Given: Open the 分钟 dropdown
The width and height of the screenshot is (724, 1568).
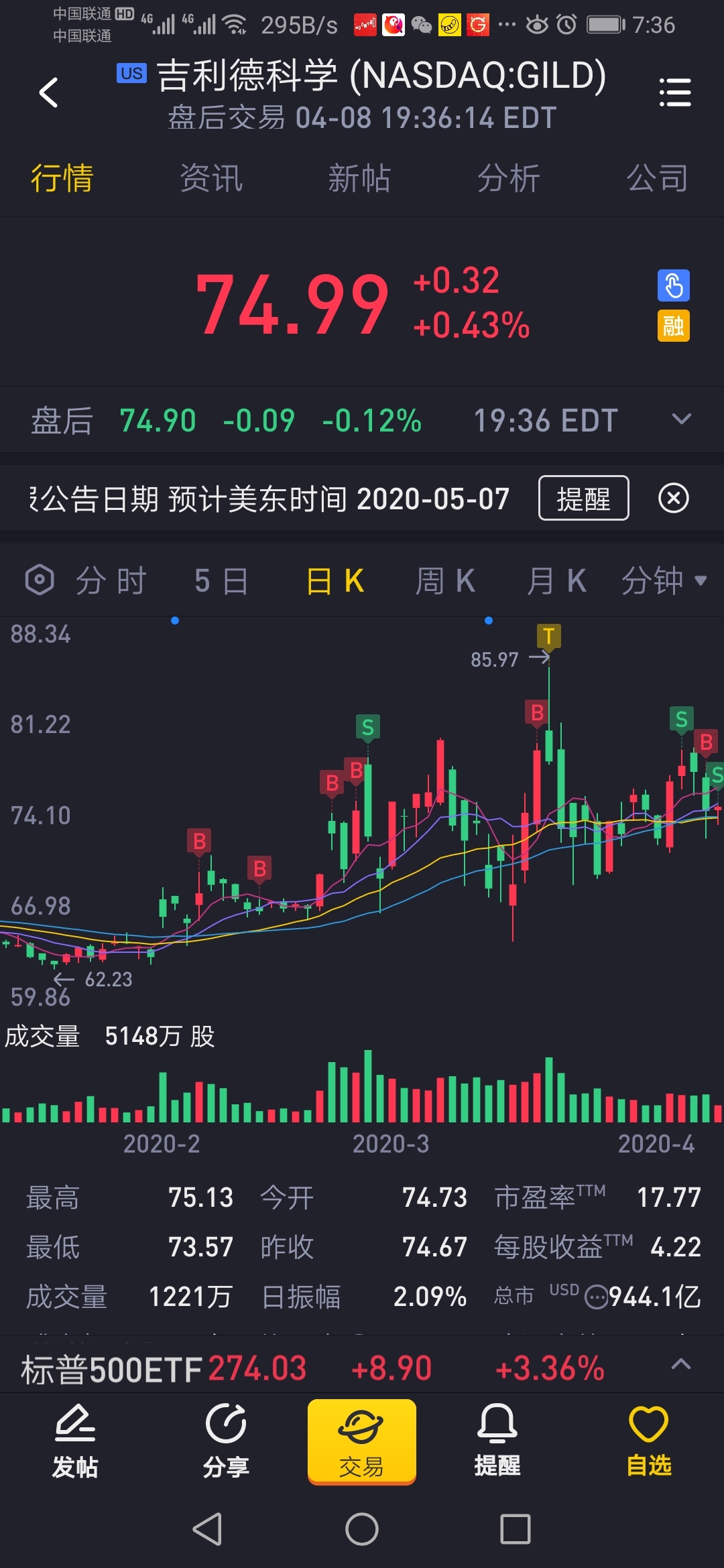Looking at the screenshot, I should tap(664, 580).
